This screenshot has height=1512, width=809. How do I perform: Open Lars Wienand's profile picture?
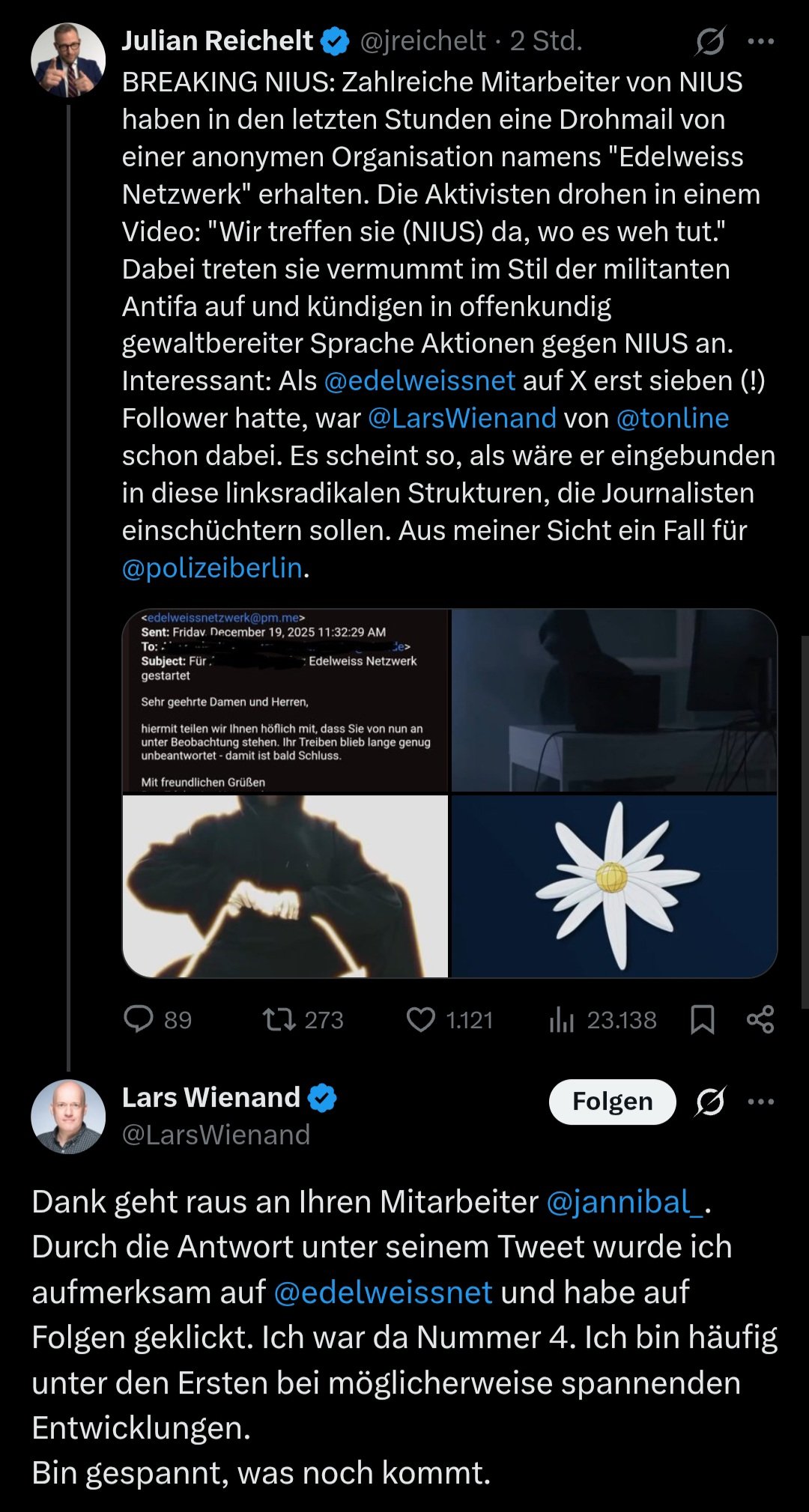67,1117
